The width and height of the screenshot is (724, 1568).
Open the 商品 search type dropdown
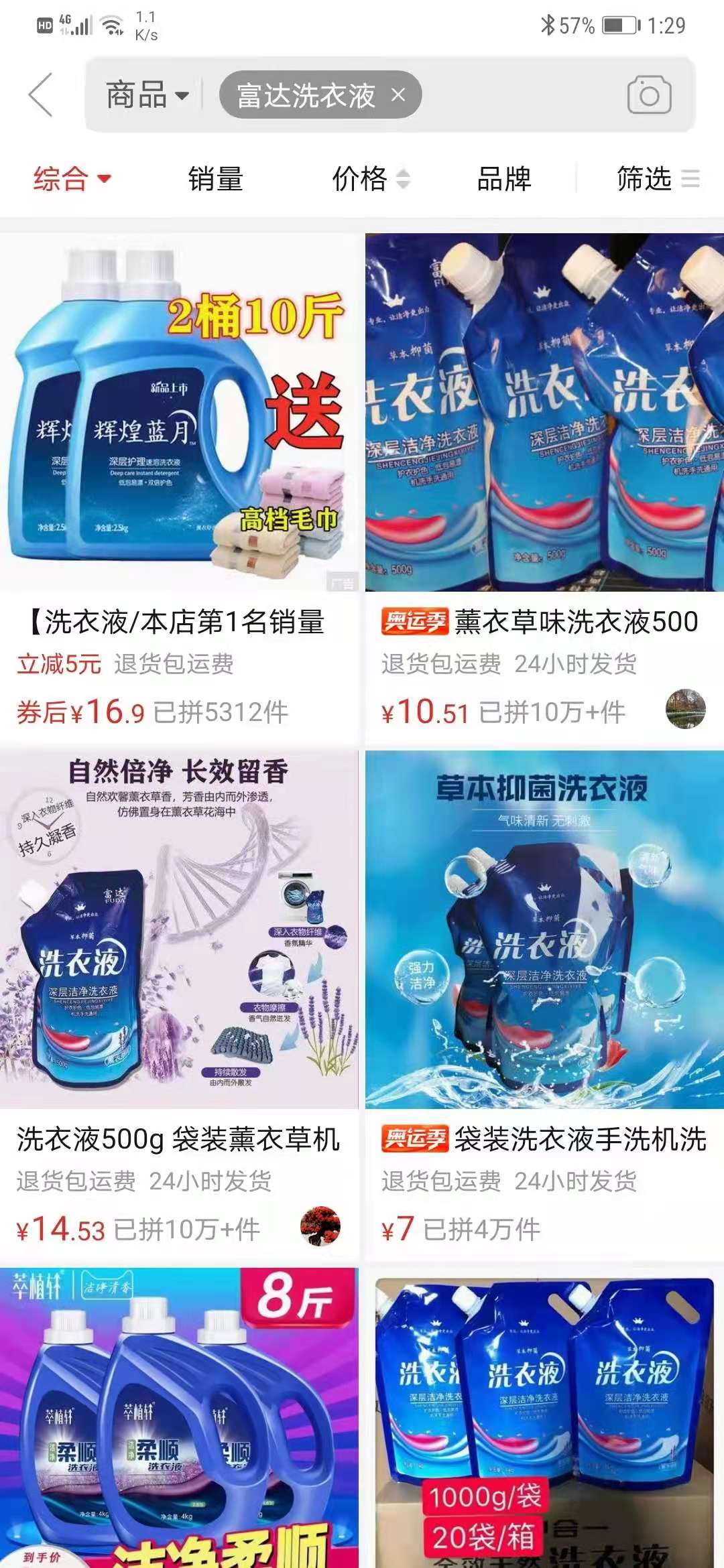pyautogui.click(x=146, y=95)
